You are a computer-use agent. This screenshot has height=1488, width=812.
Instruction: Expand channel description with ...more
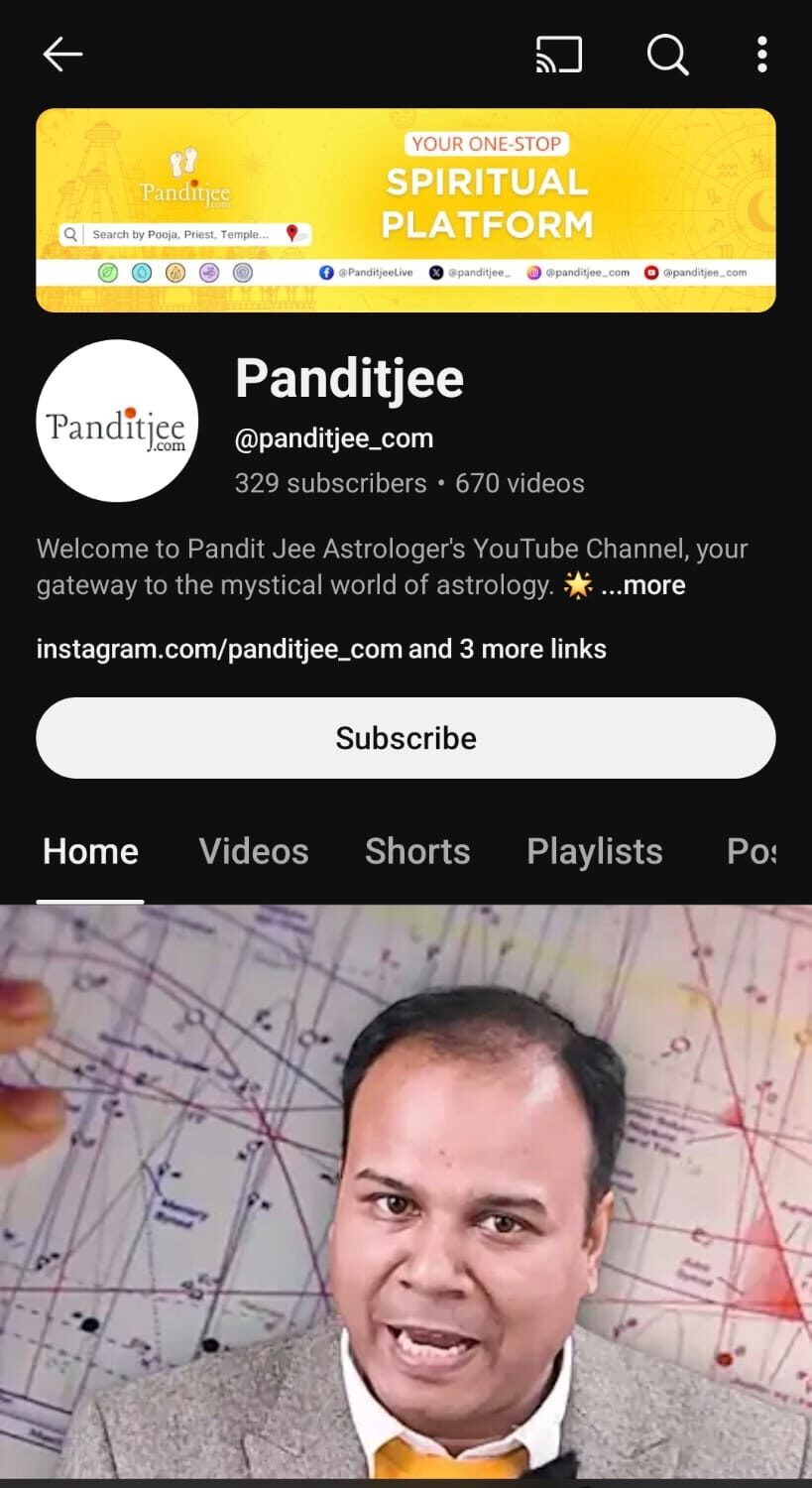tap(642, 585)
